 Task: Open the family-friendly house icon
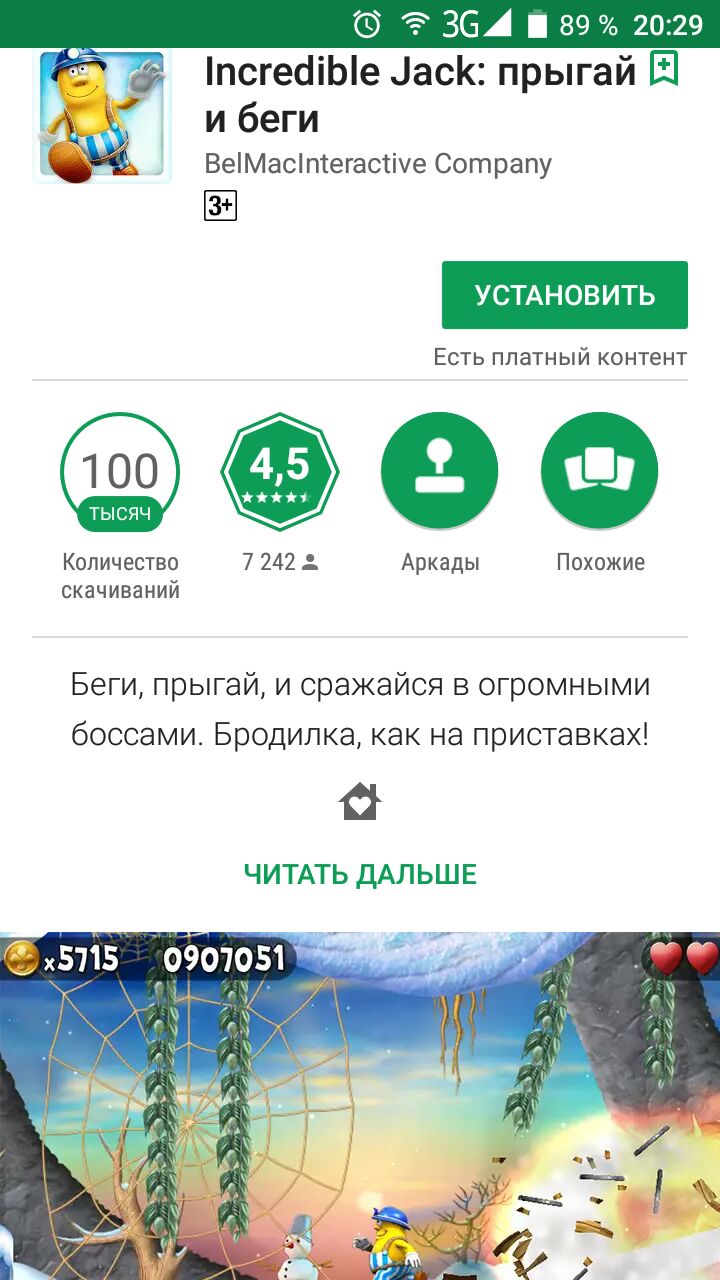(x=360, y=802)
